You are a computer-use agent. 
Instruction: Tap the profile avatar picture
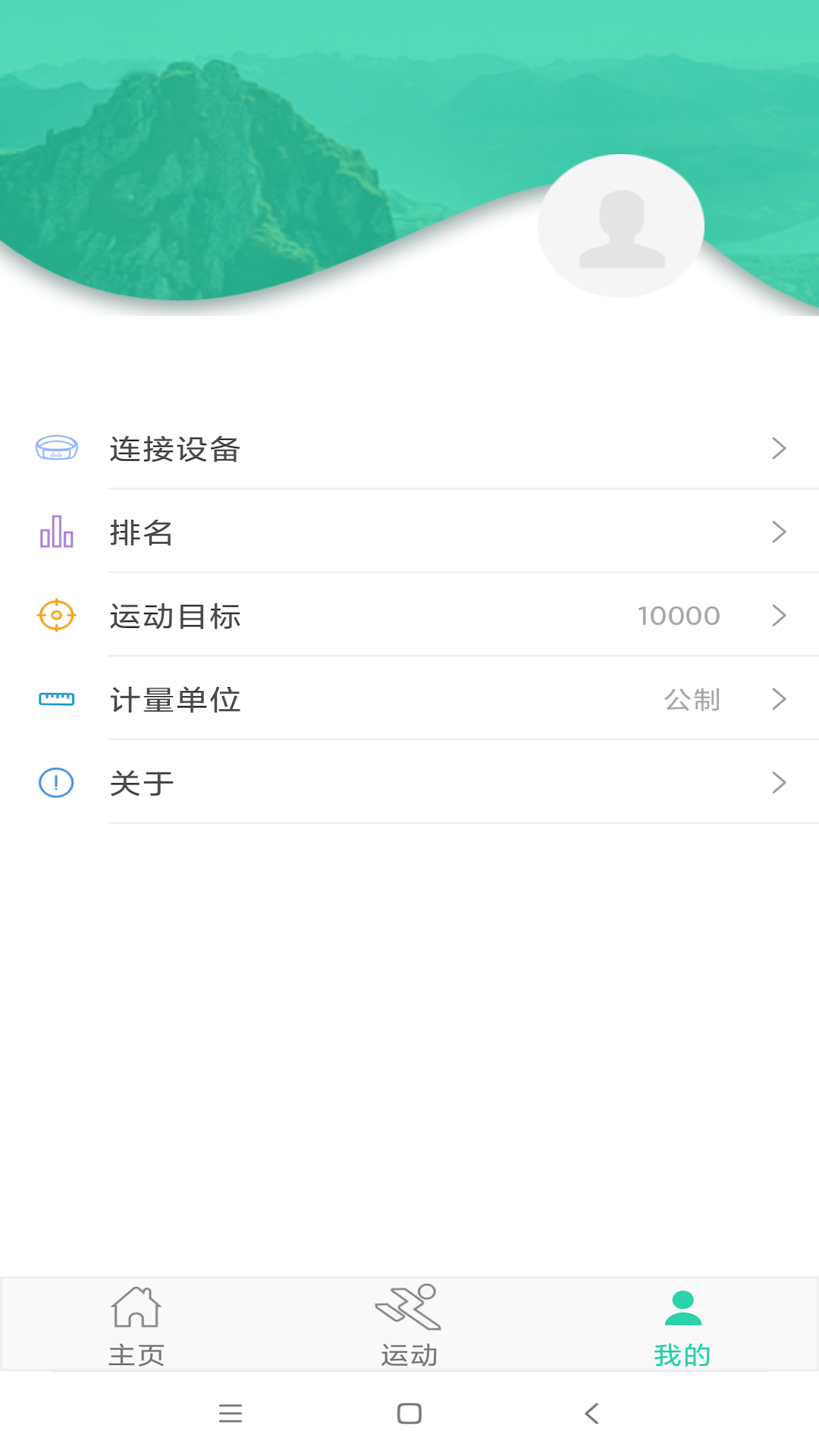click(x=621, y=226)
